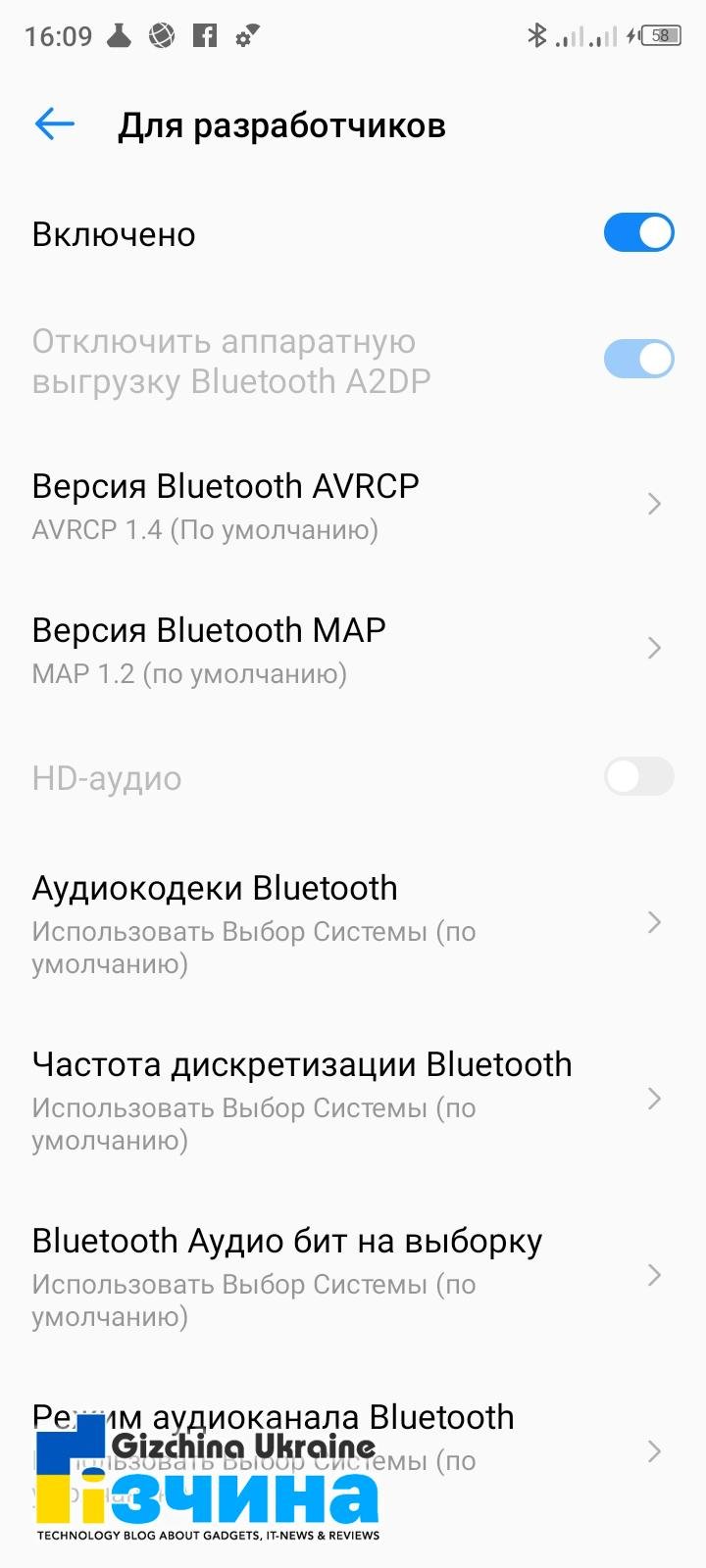The height and width of the screenshot is (1568, 706).
Task: Go back from the Для разработчиков screen
Action: [x=55, y=124]
